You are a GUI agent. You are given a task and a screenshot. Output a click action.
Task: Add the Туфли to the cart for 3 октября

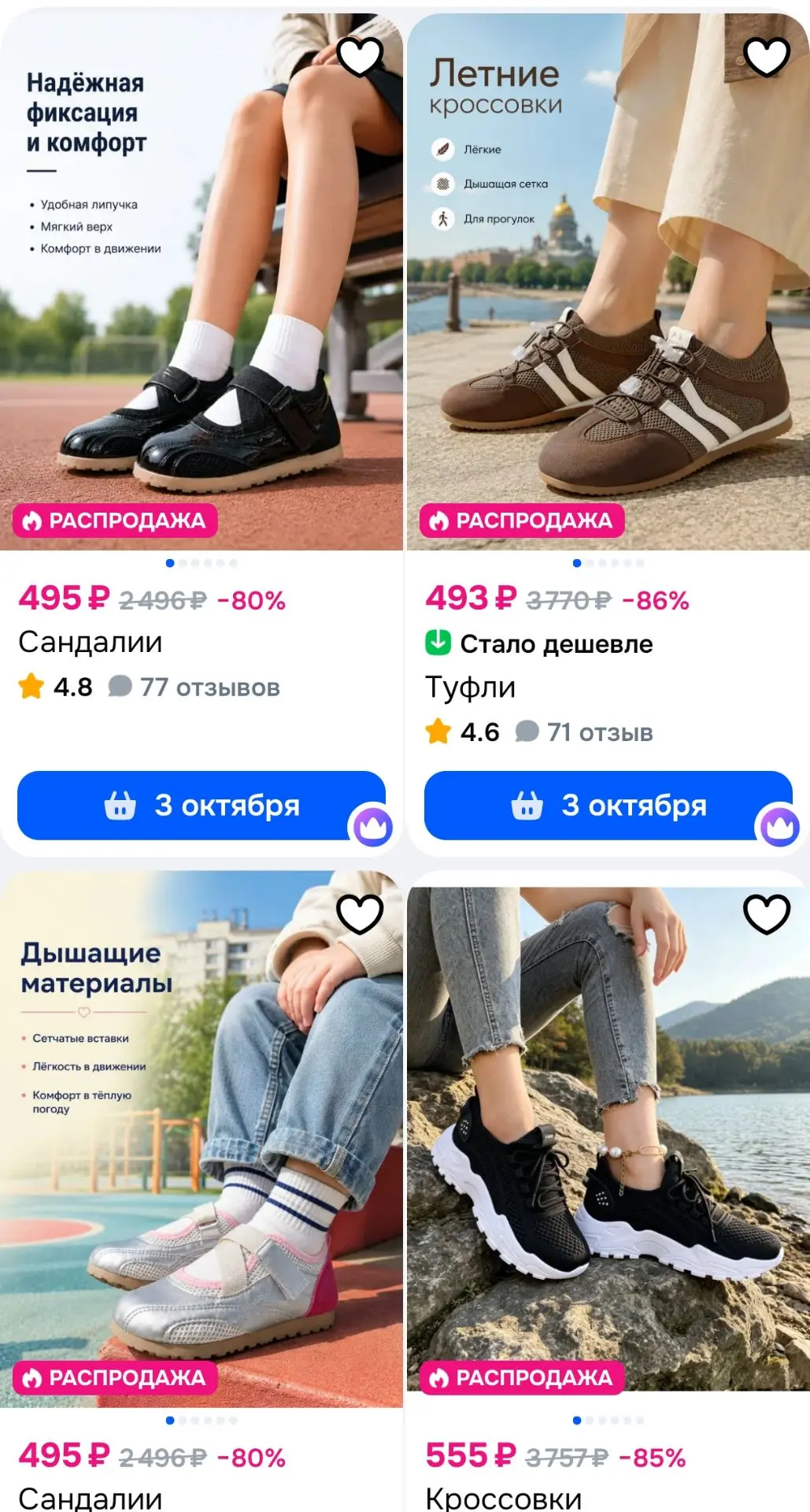click(608, 806)
